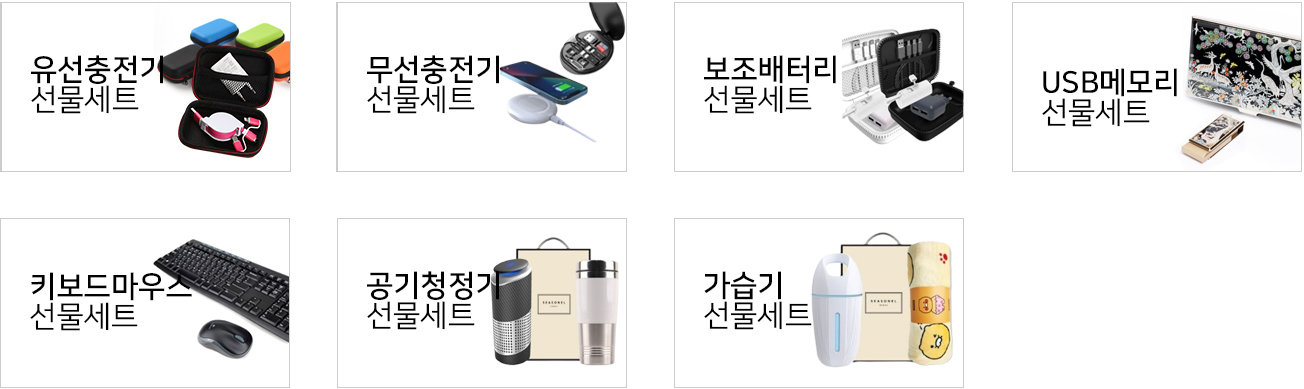The image size is (1304, 389).
Task: Open the 무선충전기 선물세트 category
Action: [482, 87]
